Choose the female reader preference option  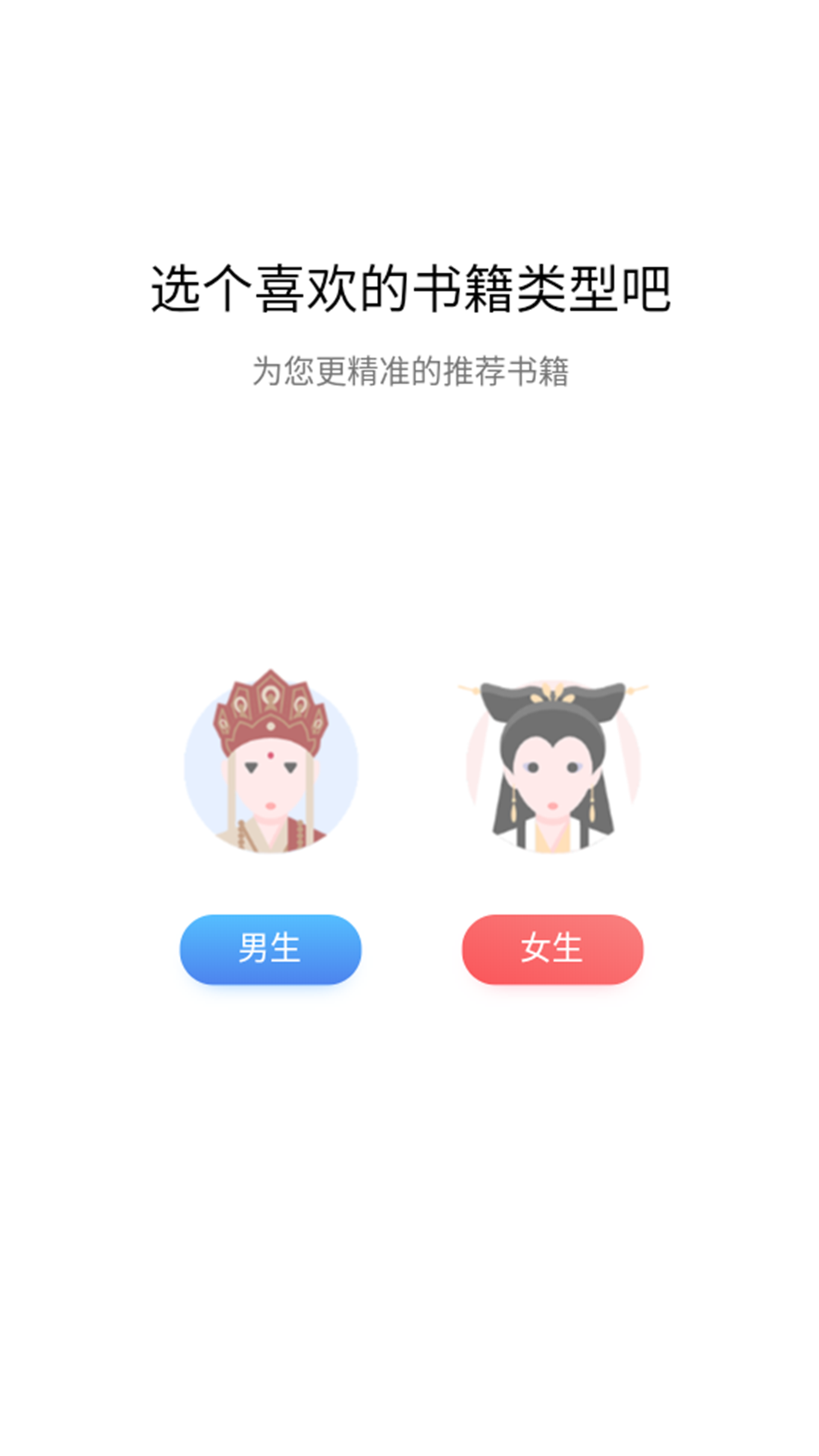tap(551, 948)
